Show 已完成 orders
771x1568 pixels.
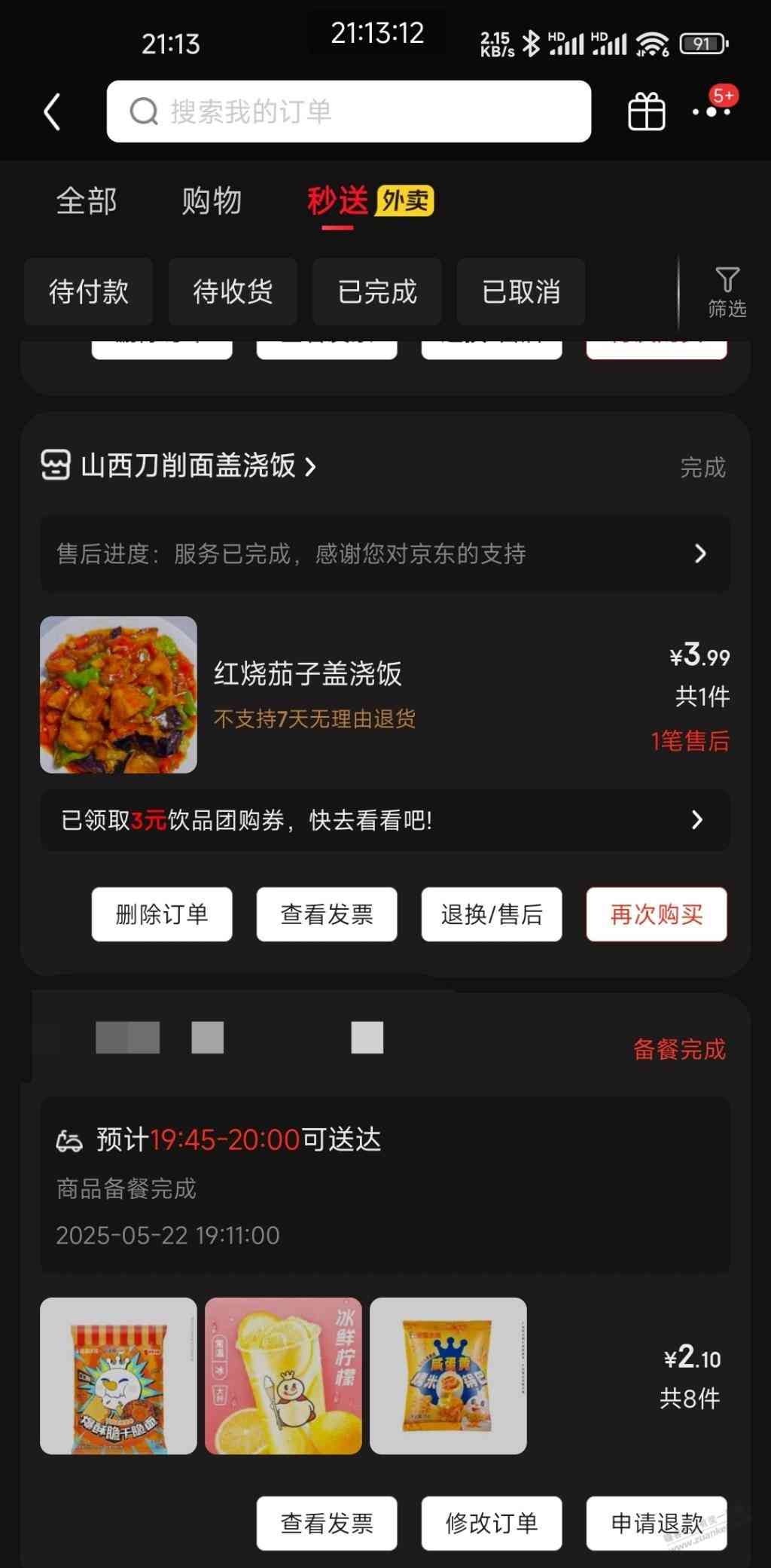pyautogui.click(x=376, y=291)
